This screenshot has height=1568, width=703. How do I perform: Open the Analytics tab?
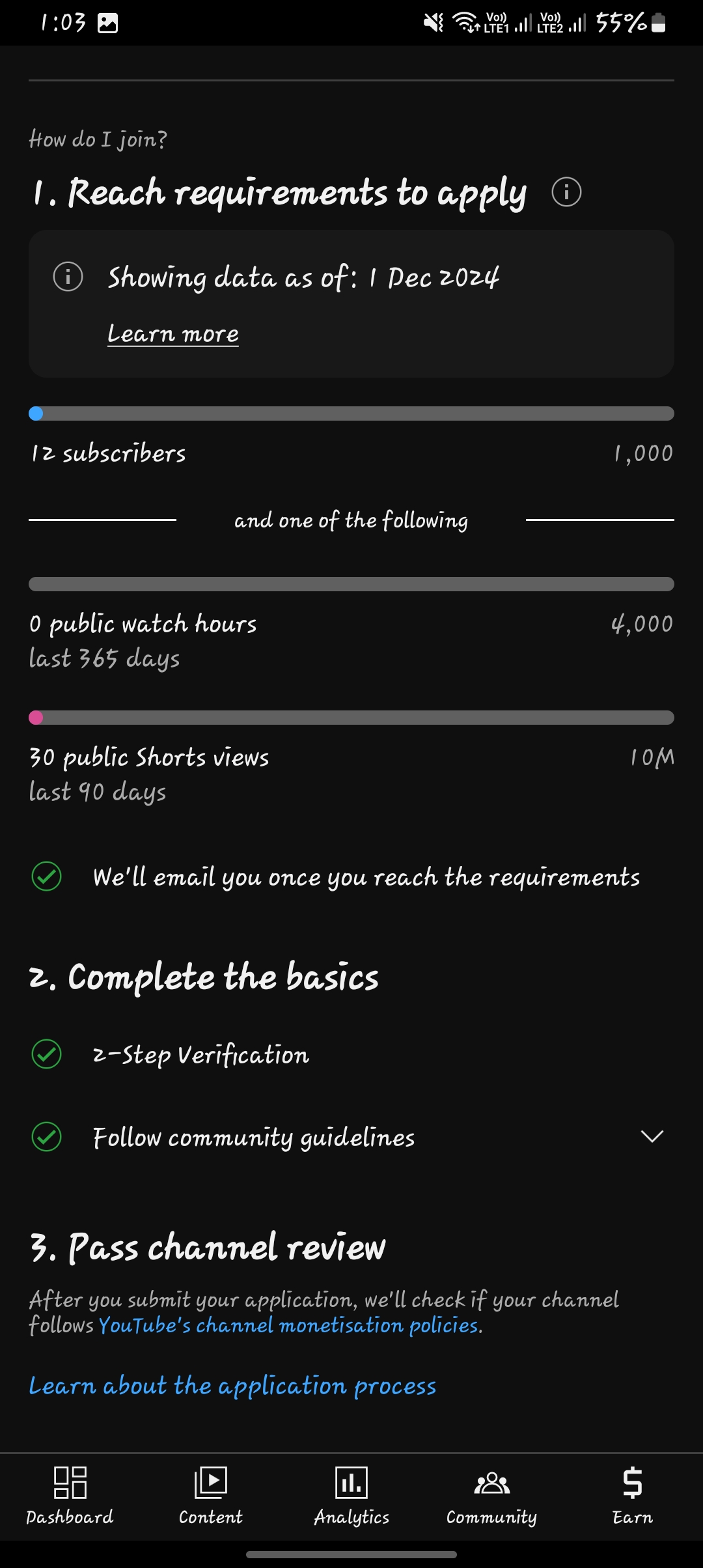click(351, 1496)
